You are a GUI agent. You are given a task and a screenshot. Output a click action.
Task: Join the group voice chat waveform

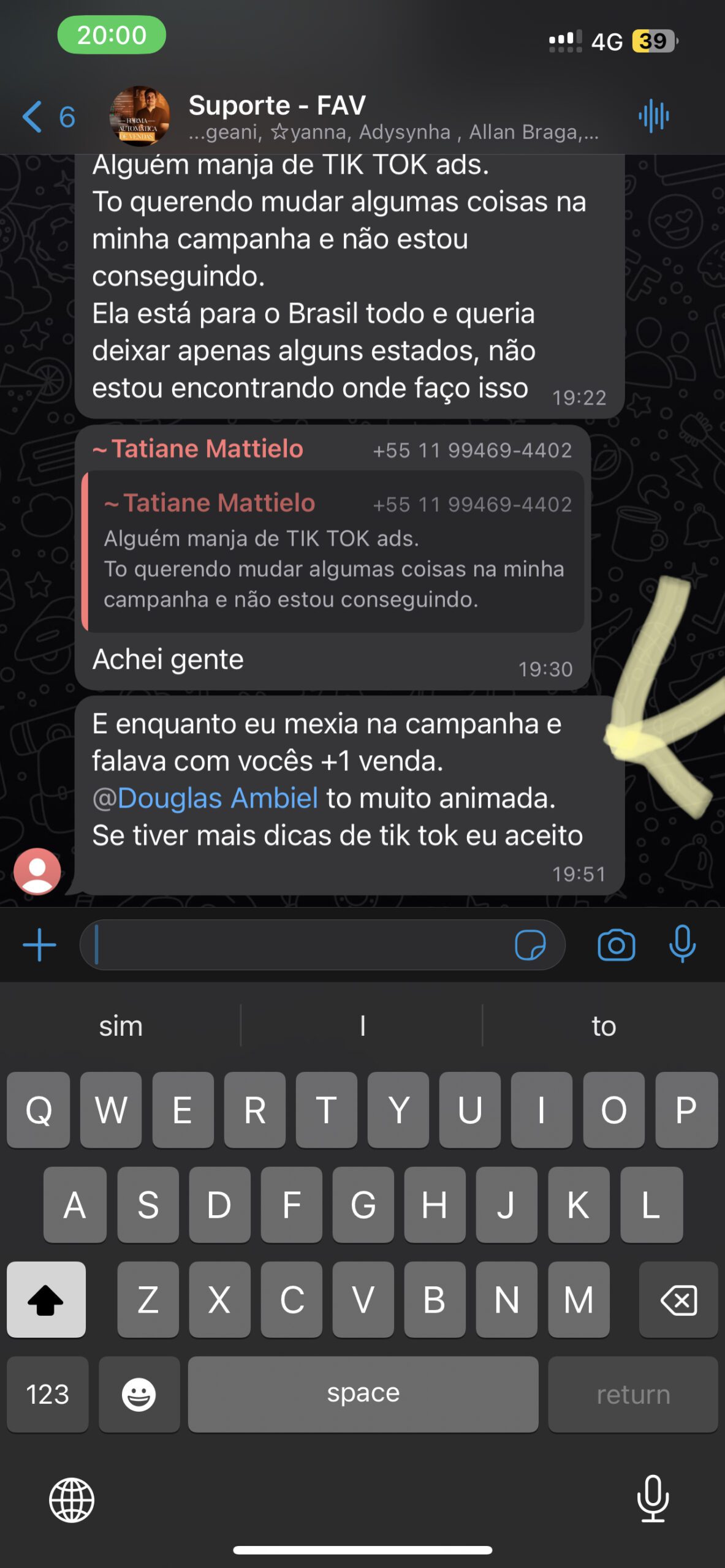click(x=653, y=116)
